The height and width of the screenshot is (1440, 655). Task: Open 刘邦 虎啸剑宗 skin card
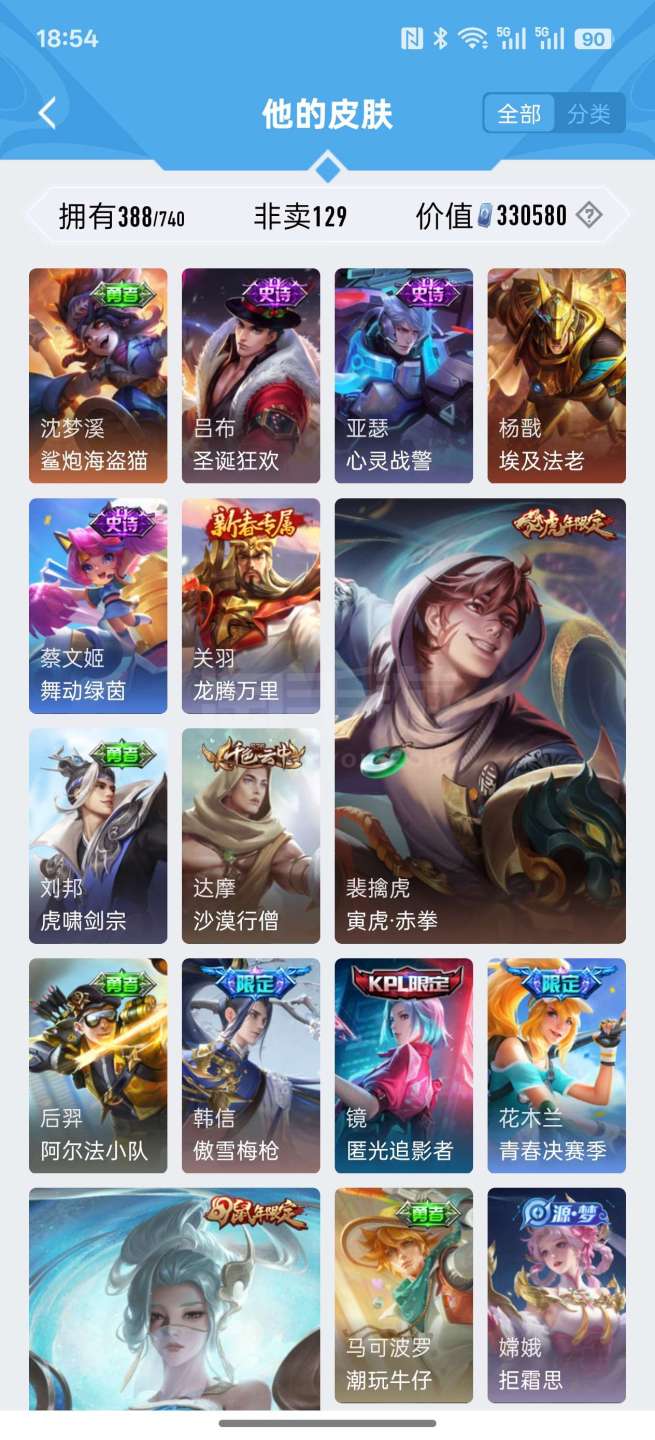pos(98,835)
